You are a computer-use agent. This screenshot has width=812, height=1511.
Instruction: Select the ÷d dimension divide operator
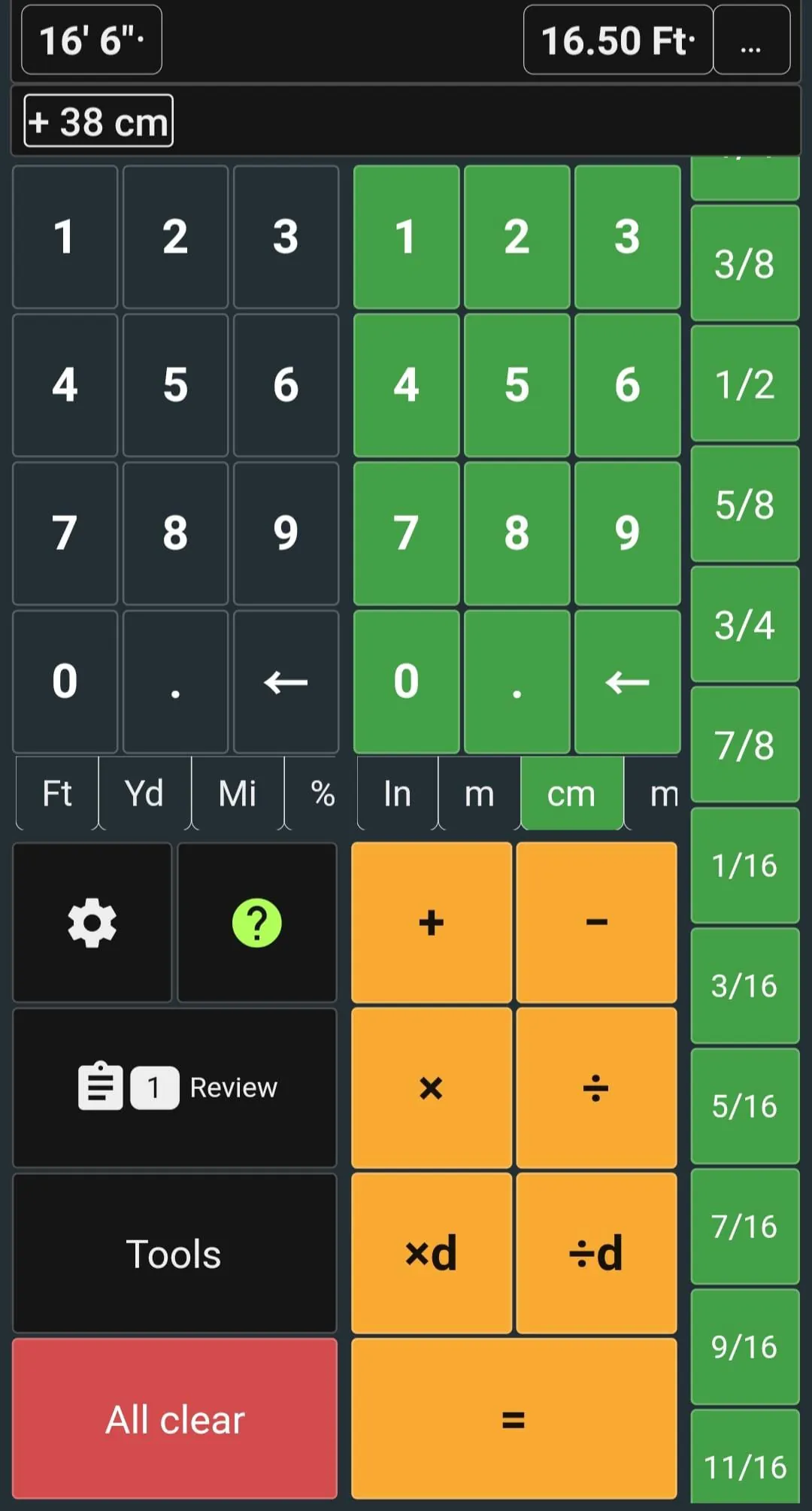(x=595, y=1252)
